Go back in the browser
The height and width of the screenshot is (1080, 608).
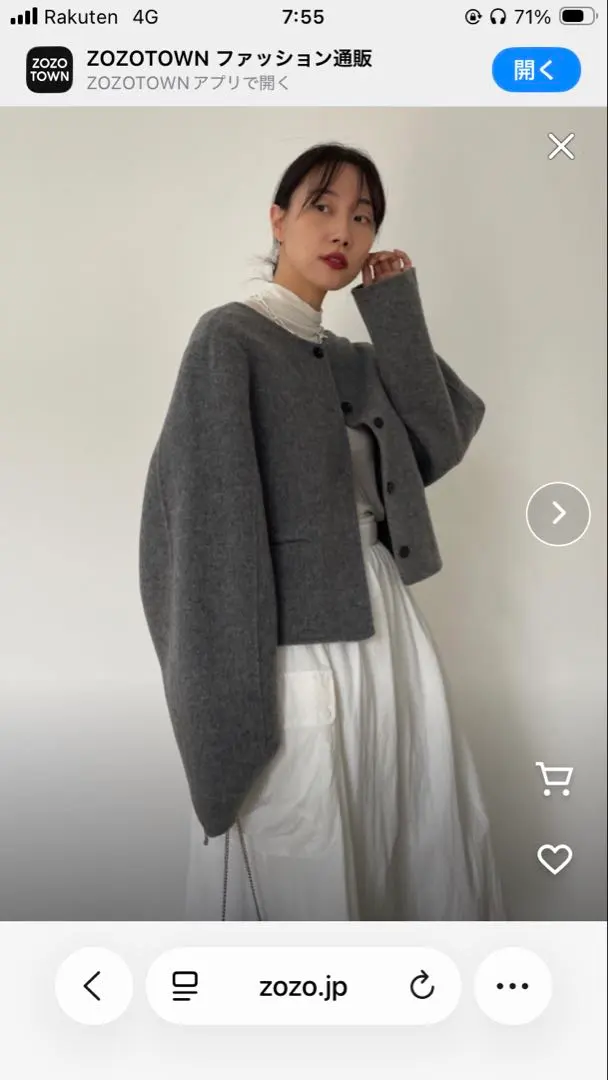coord(93,987)
